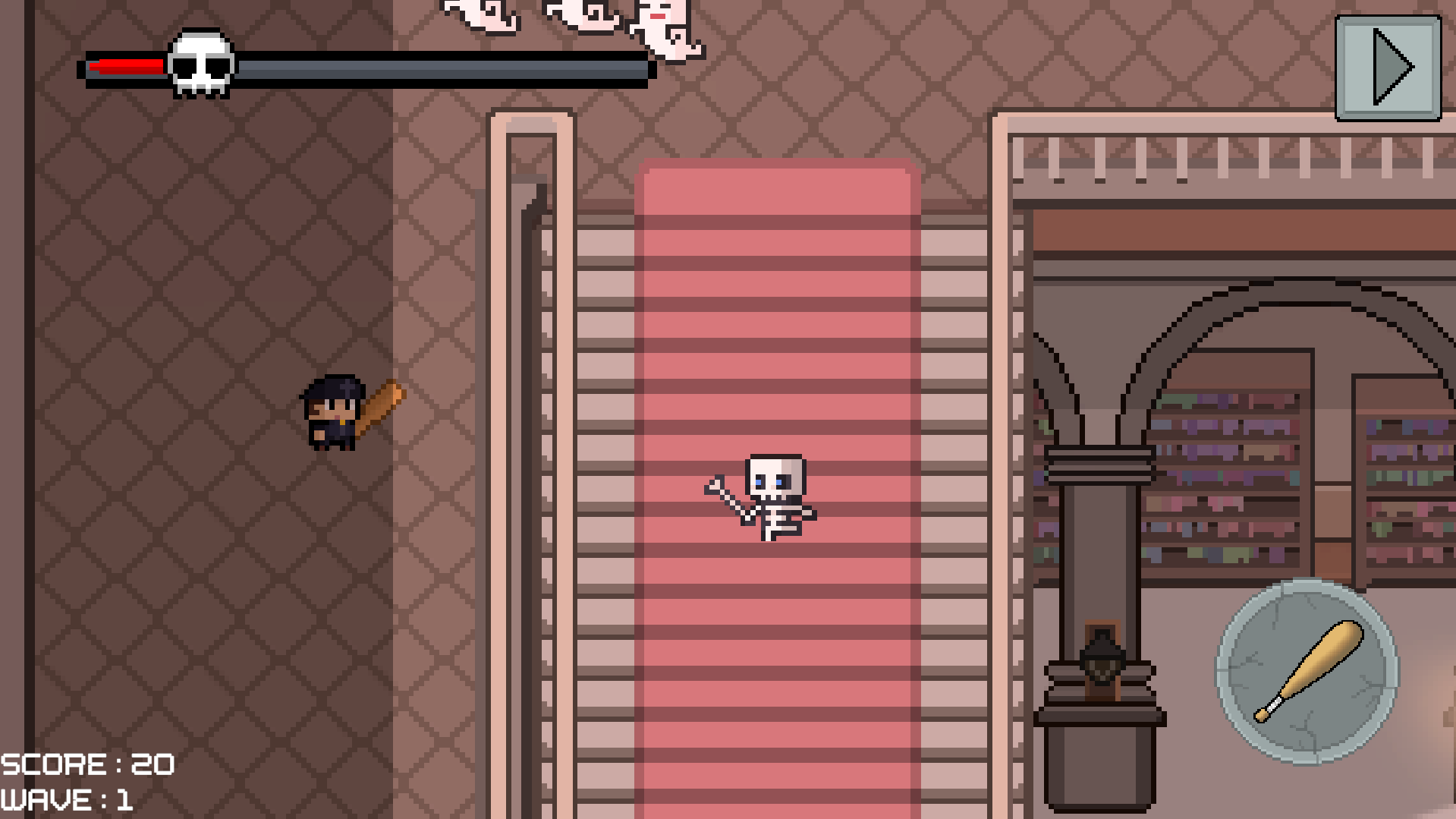Tap the play triangle button
The image size is (1456, 819).
pos(1388,68)
